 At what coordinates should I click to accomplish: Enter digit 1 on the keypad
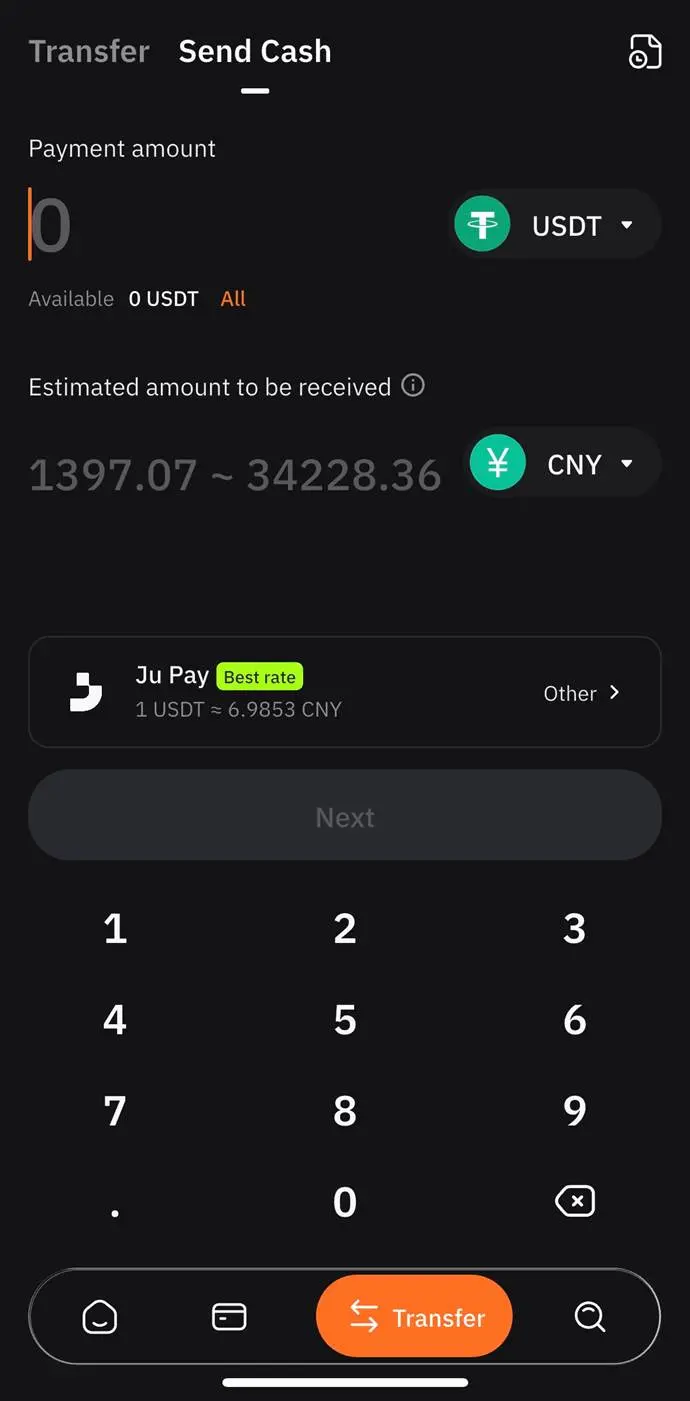tap(115, 929)
